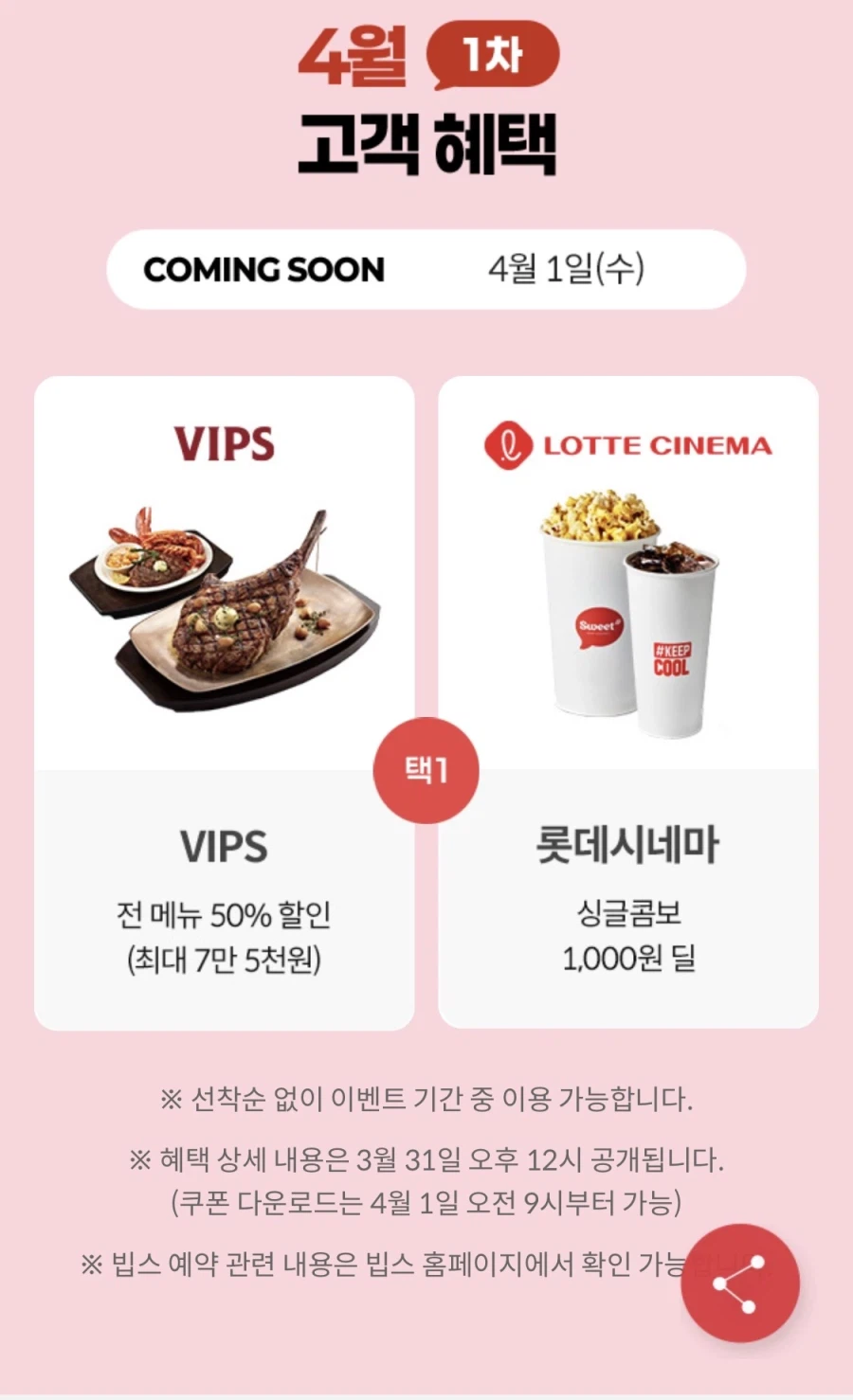Tap the '쿠폰 다운로드' notice text
853x1400 pixels.
[x=426, y=1198]
